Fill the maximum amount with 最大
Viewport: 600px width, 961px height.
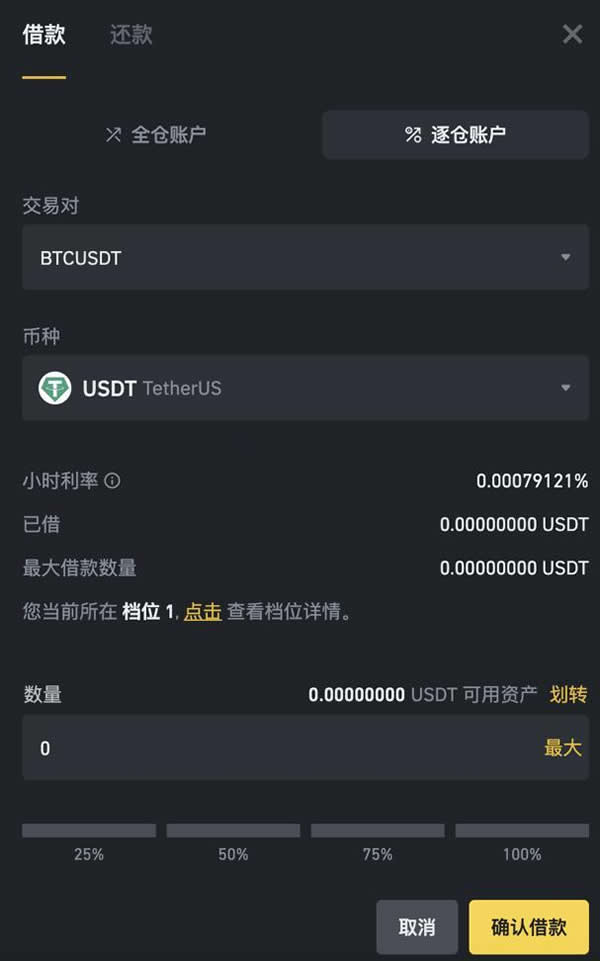(562, 748)
